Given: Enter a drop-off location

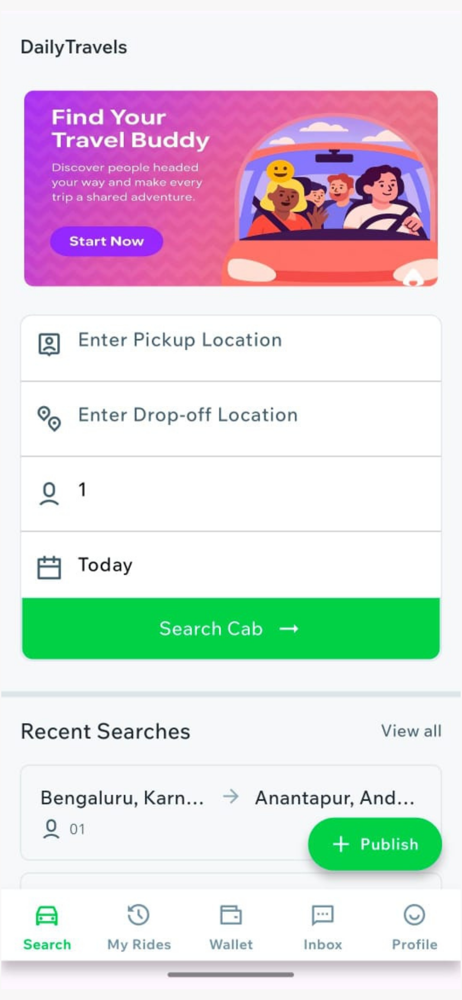Looking at the screenshot, I should pos(231,419).
